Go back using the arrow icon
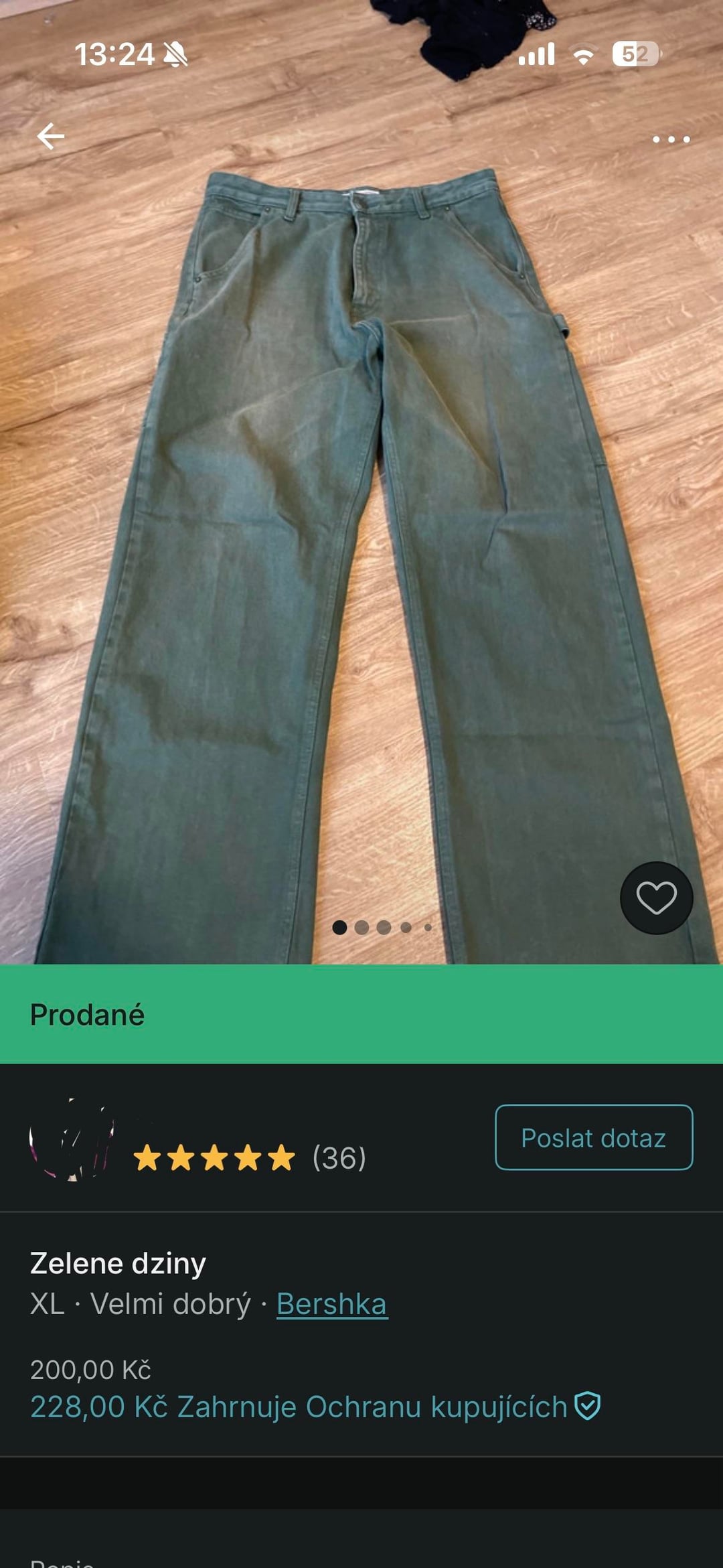This screenshot has height=1568, width=723. [51, 136]
